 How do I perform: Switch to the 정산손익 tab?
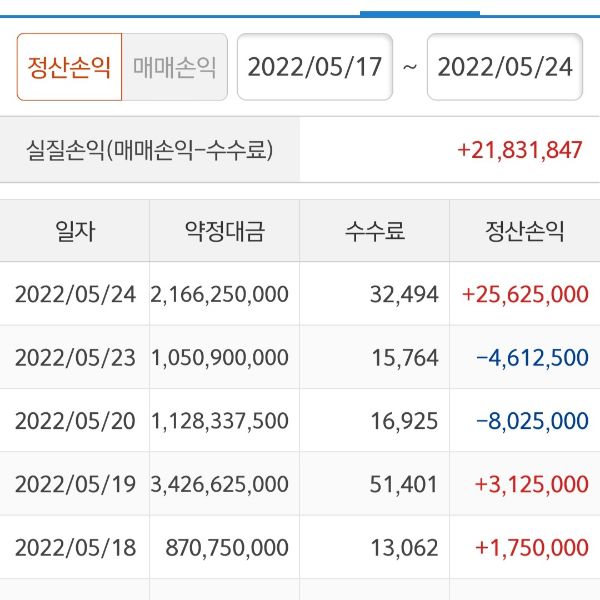coord(69,67)
